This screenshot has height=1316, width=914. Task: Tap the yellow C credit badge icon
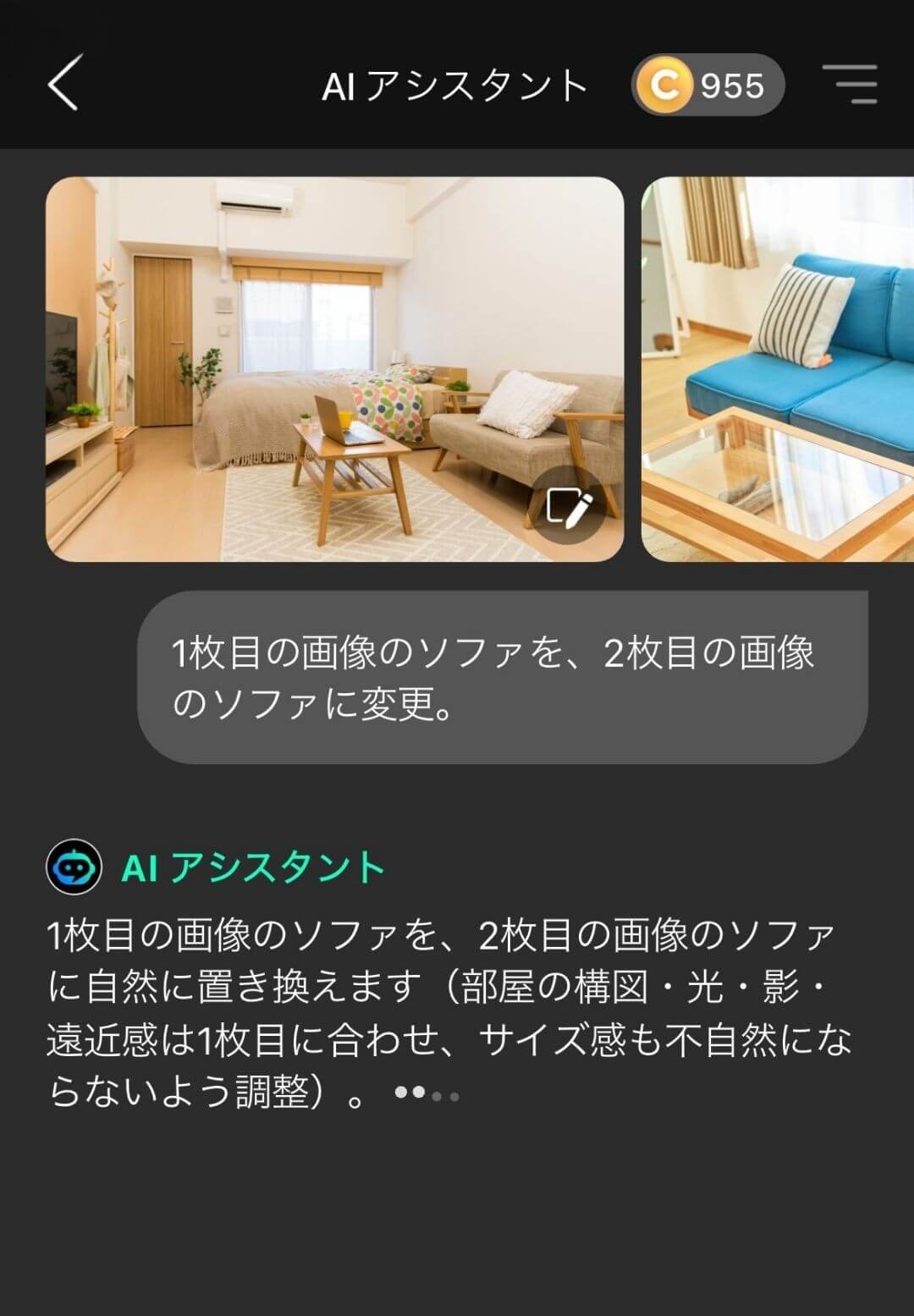(665, 85)
